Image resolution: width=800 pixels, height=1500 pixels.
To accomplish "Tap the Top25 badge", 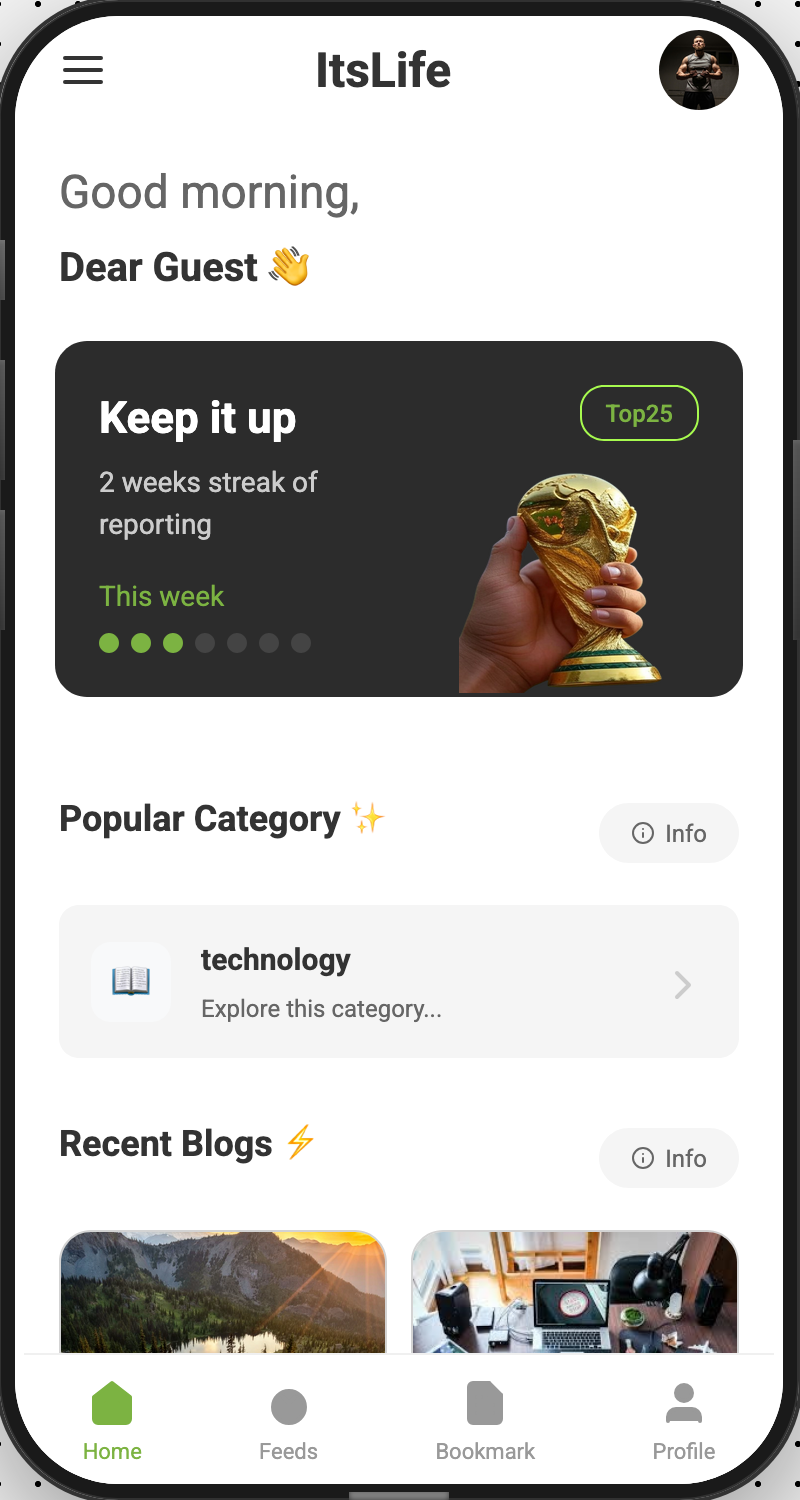I will coord(639,413).
